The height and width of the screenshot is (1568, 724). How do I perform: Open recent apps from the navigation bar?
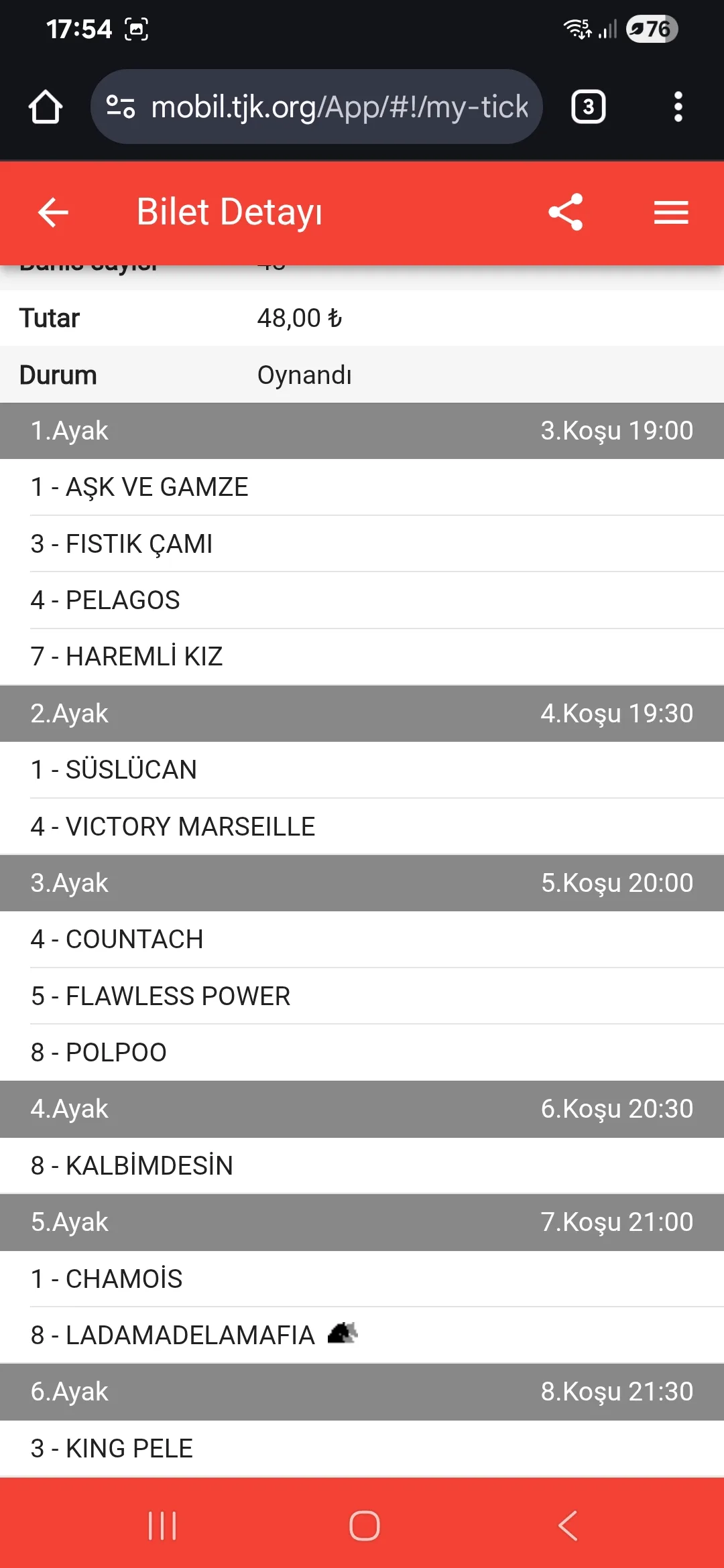[162, 1526]
